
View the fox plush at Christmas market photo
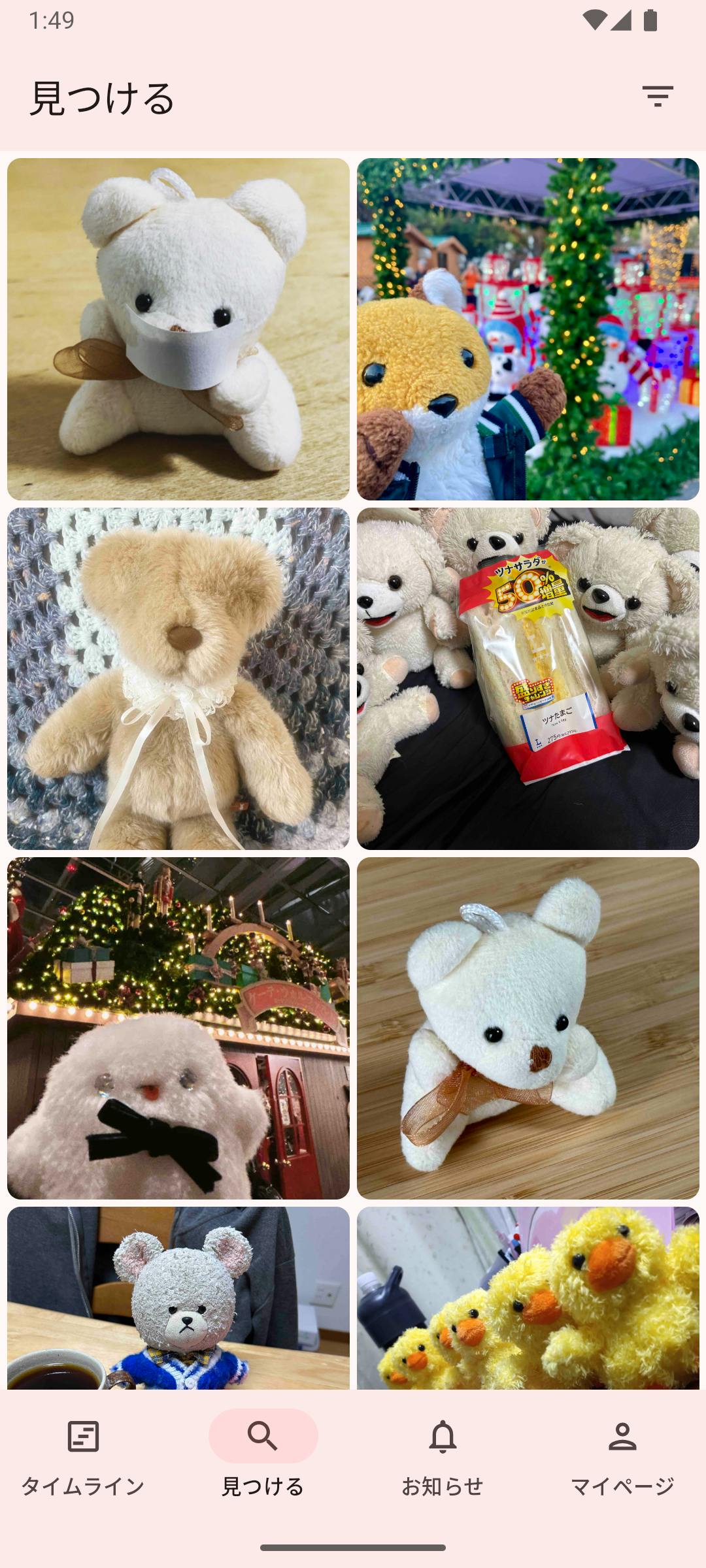click(528, 329)
